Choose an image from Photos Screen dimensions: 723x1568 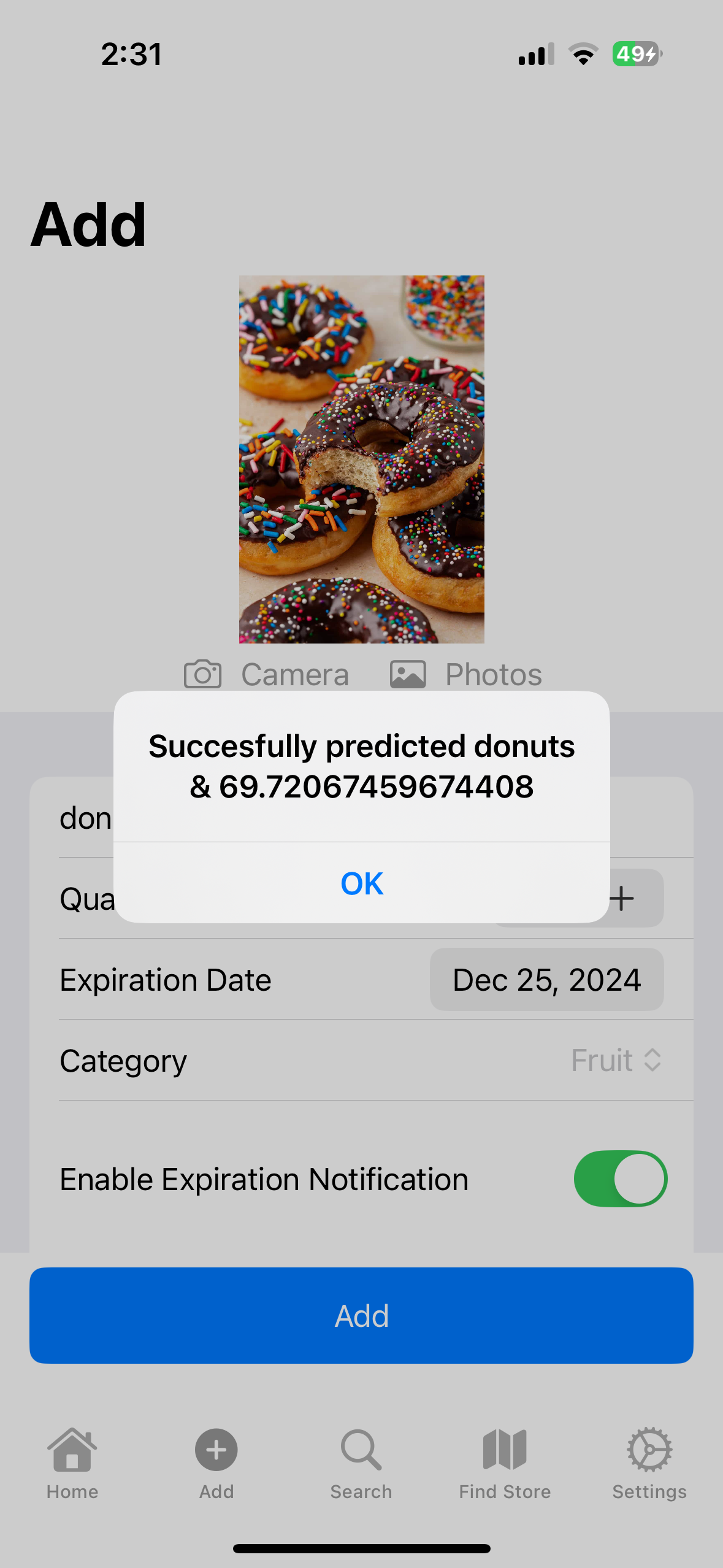pyautogui.click(x=466, y=674)
